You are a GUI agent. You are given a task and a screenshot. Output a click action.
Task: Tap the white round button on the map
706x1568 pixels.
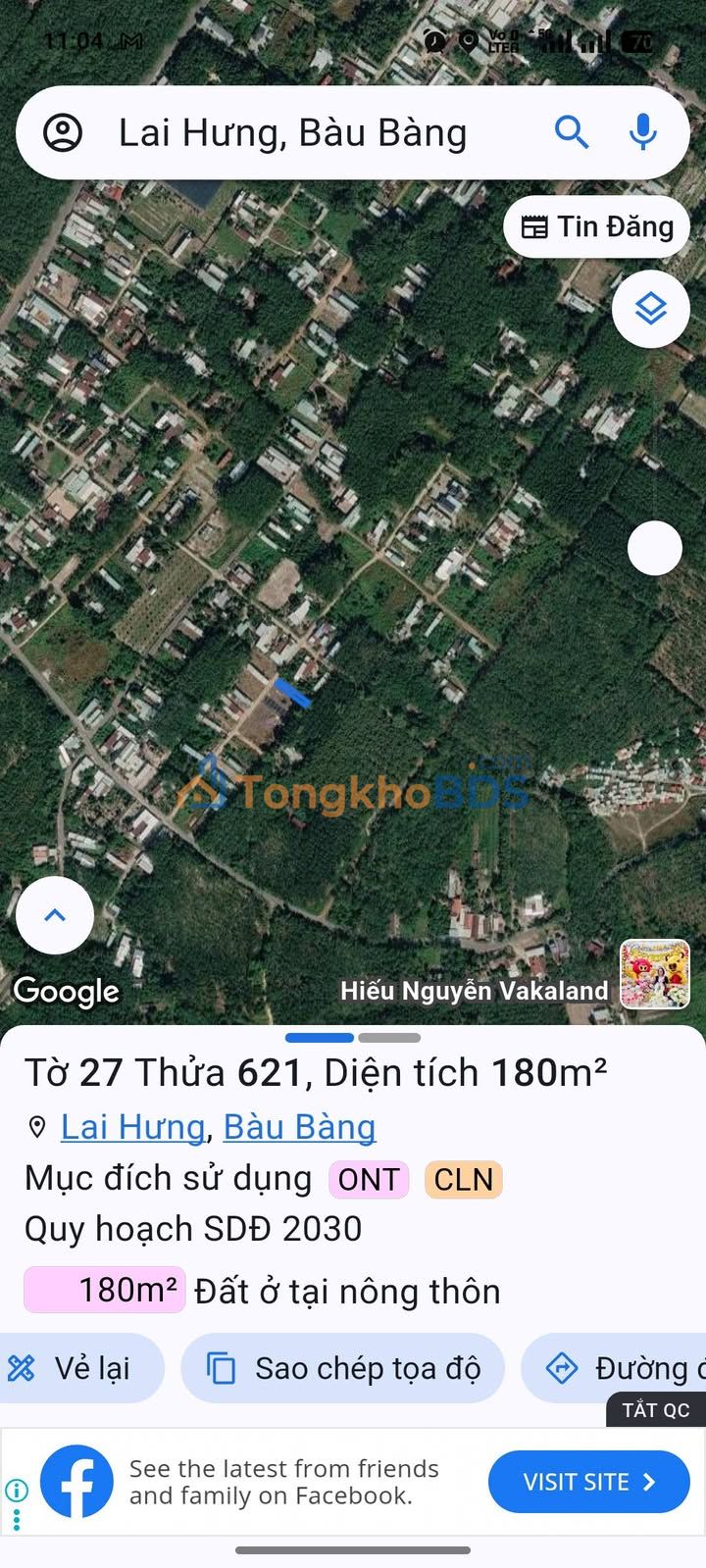[x=655, y=548]
